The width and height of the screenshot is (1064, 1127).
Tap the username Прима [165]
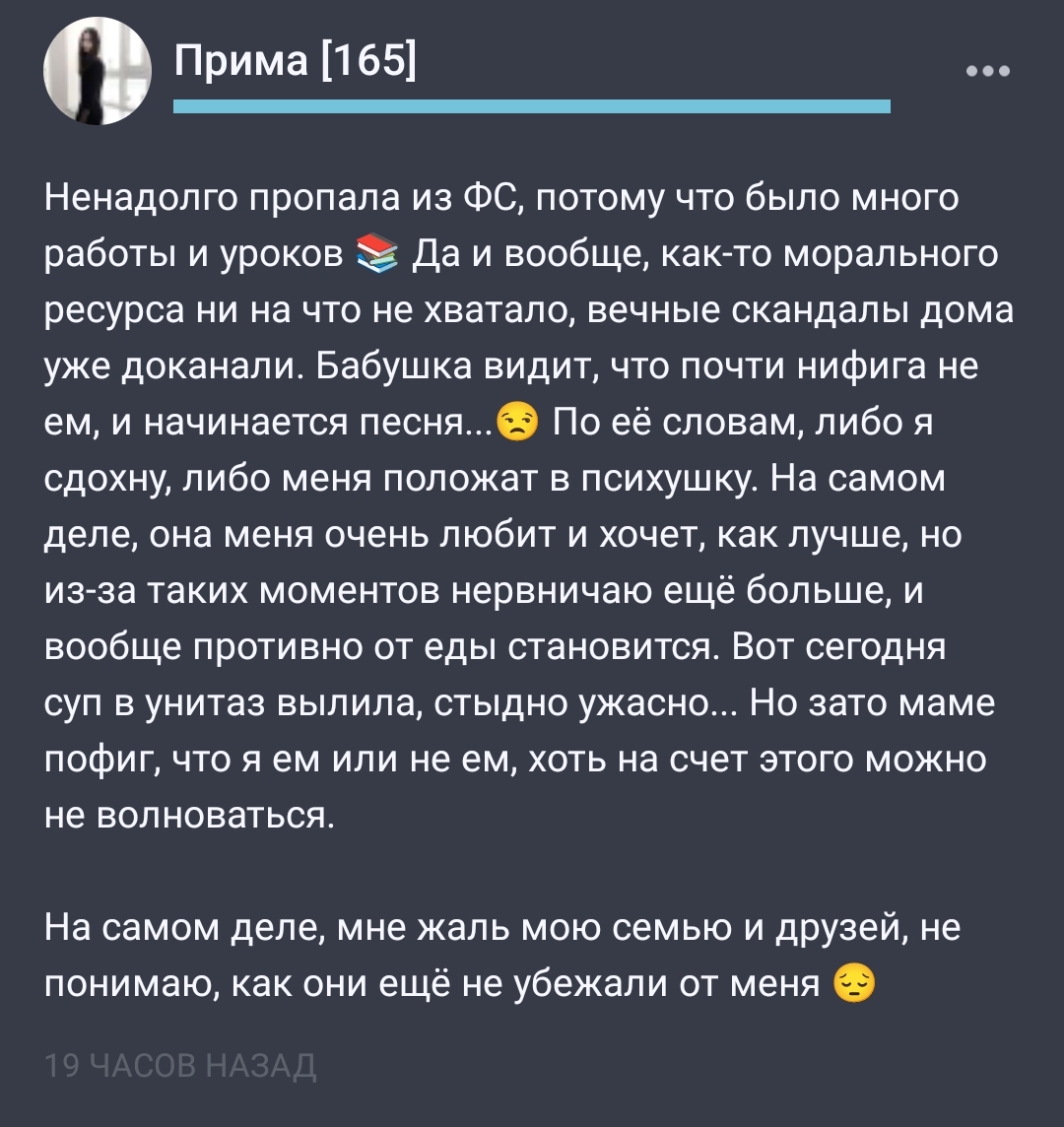coord(295,63)
